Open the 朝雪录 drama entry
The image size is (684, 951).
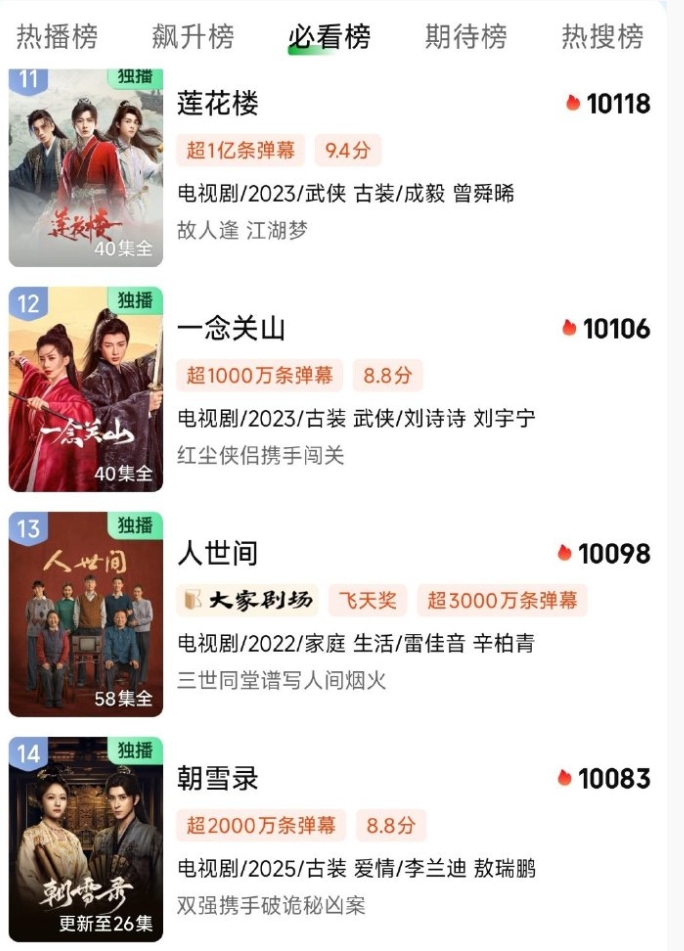[x=218, y=779]
